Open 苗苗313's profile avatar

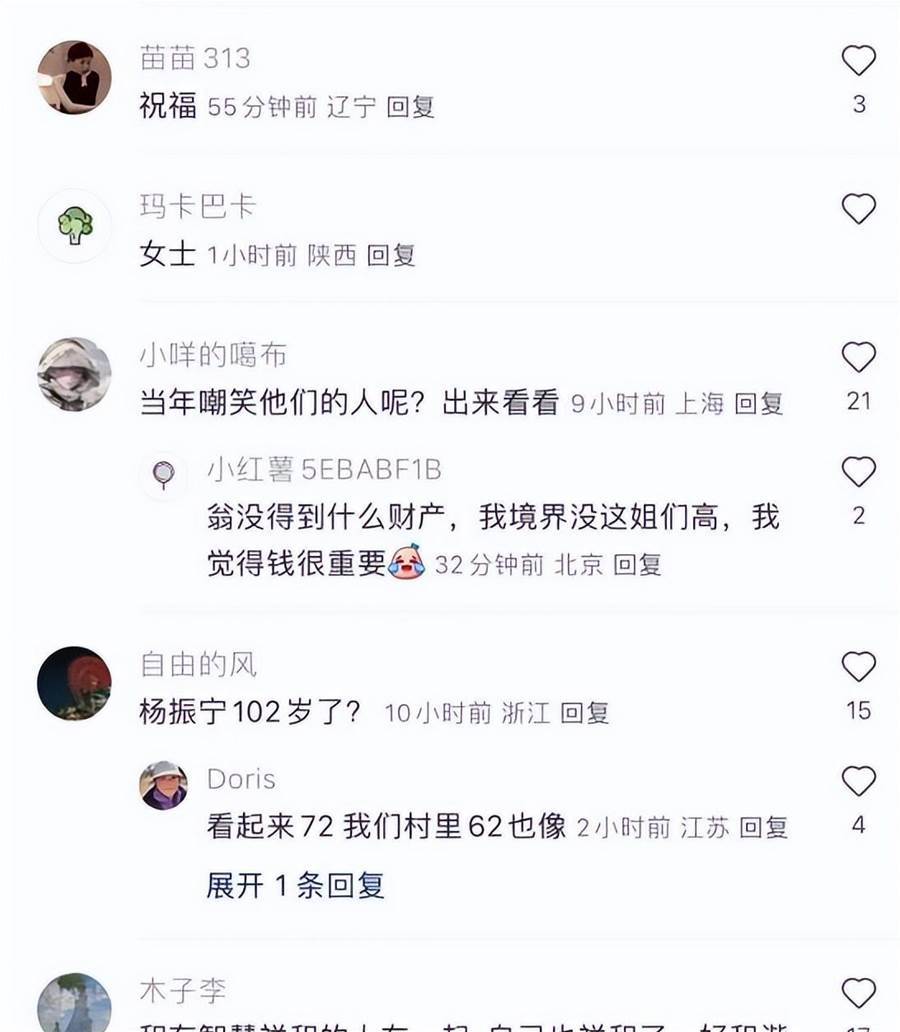[74, 78]
